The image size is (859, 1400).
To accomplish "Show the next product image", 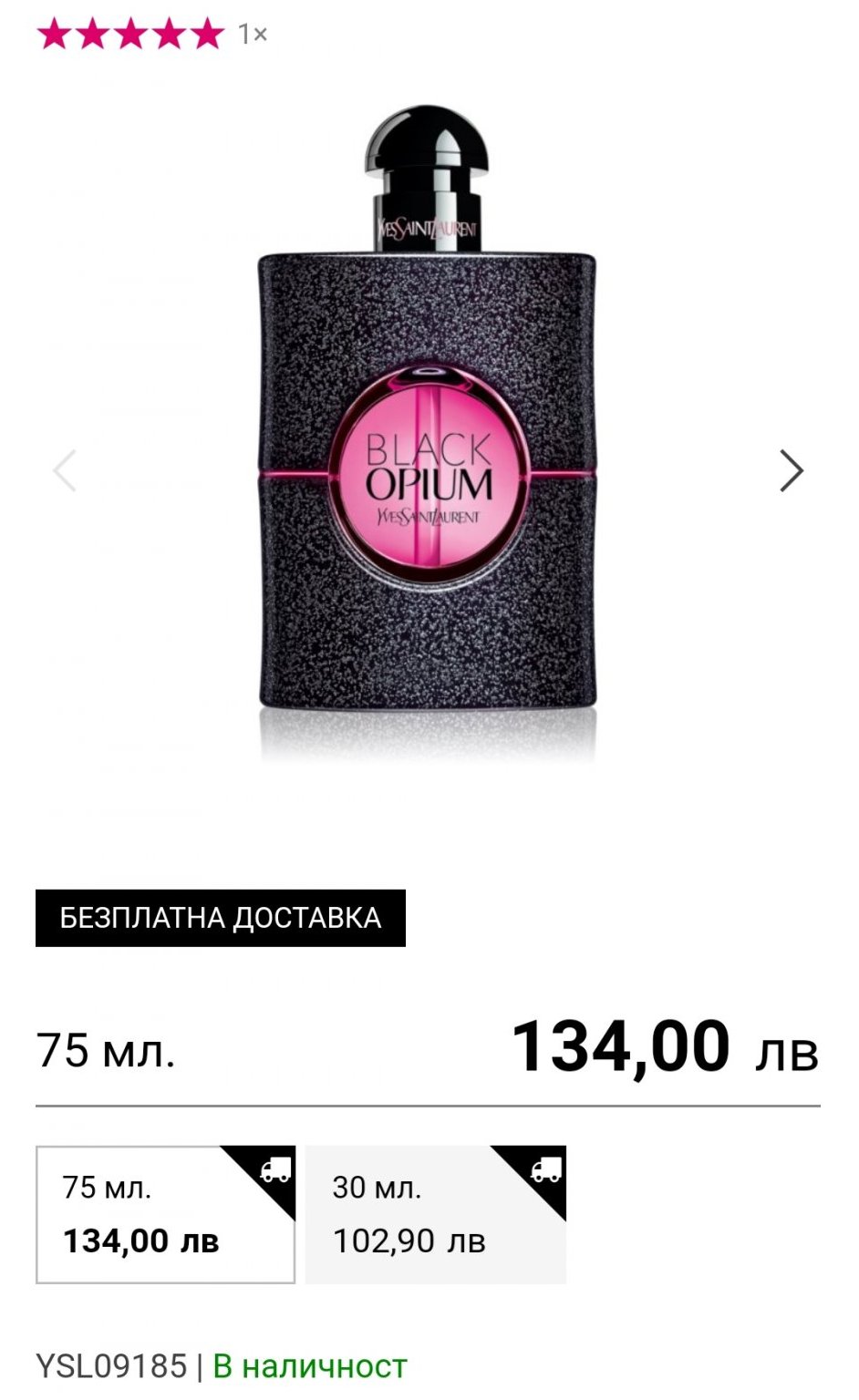I will [791, 471].
